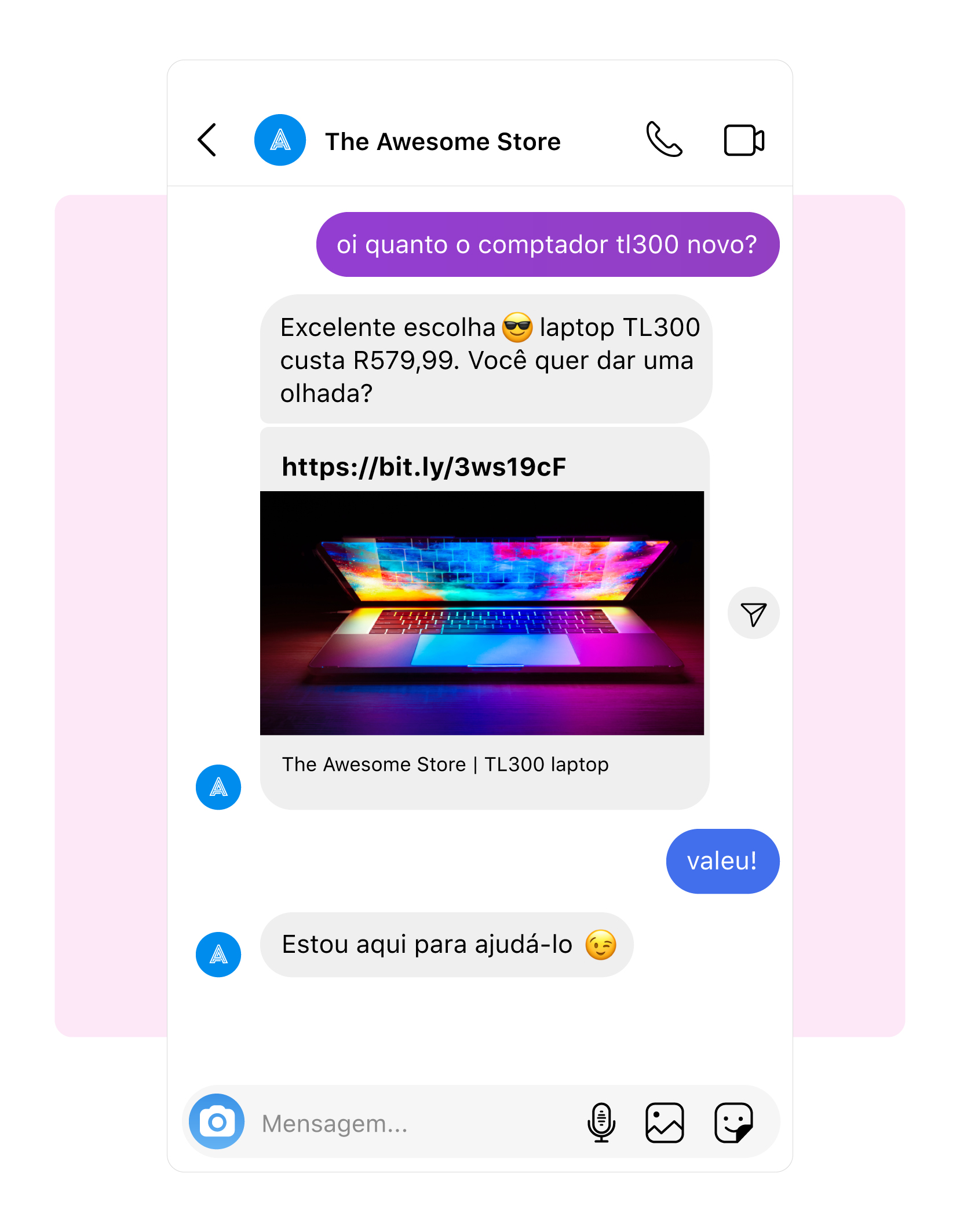Start a video call with the store
The width and height of the screenshot is (960, 1232).
(x=744, y=140)
